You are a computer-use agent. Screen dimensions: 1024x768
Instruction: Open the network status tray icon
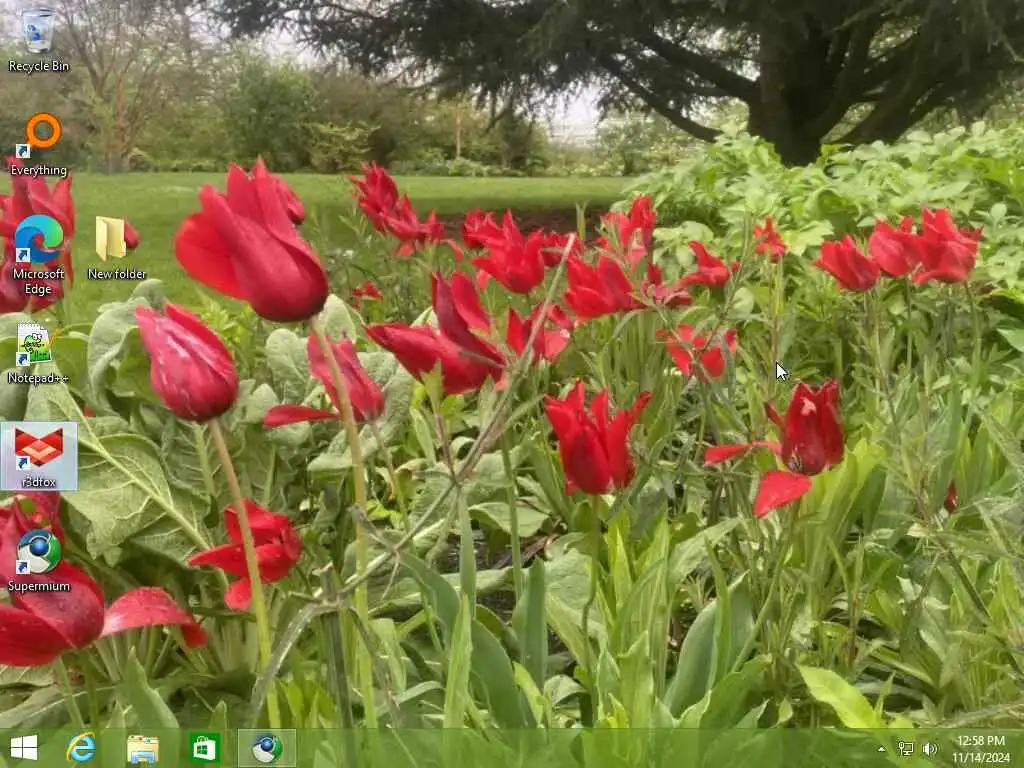[x=906, y=749]
